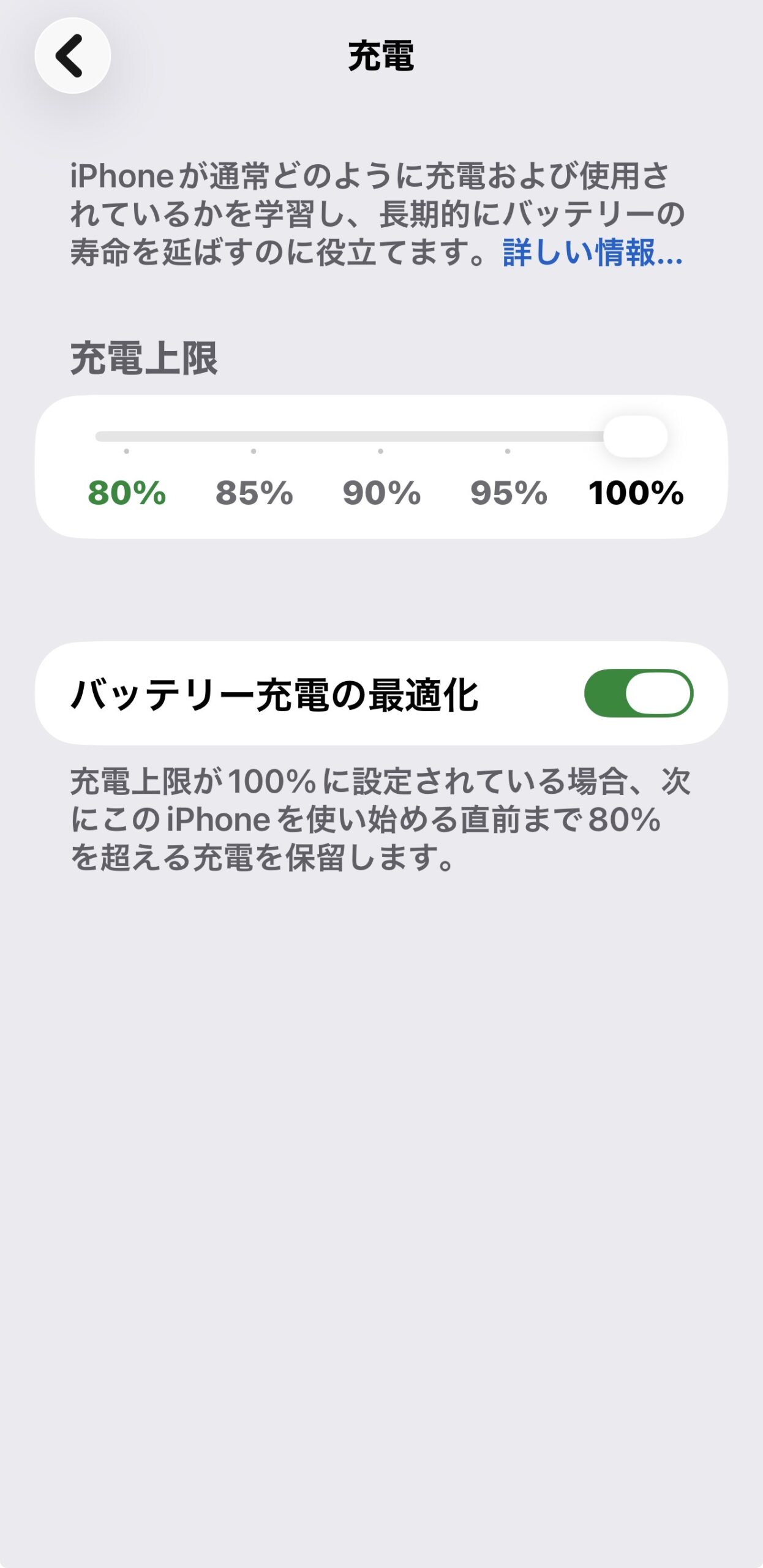Go back from the 充電 screen

(72, 56)
